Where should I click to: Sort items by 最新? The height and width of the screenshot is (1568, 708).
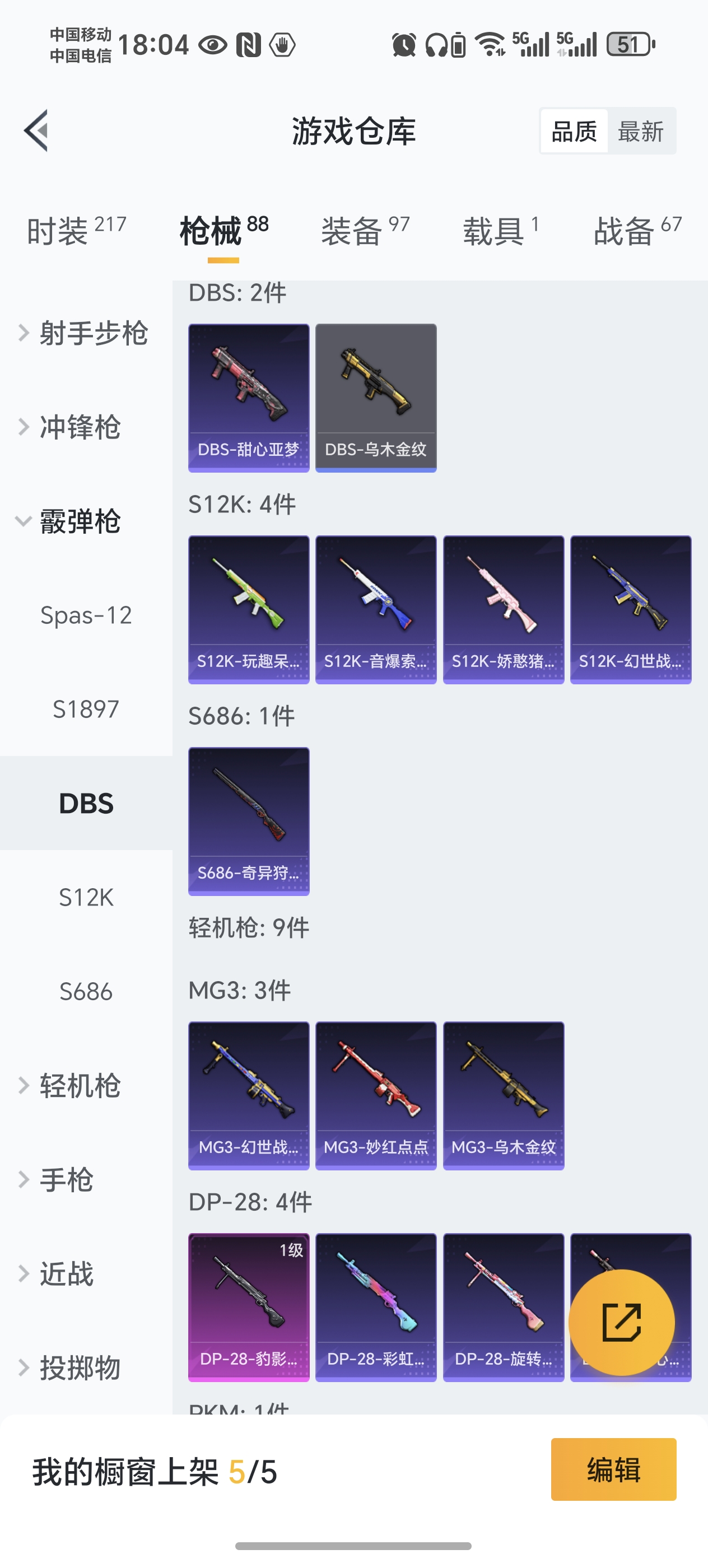(x=640, y=131)
